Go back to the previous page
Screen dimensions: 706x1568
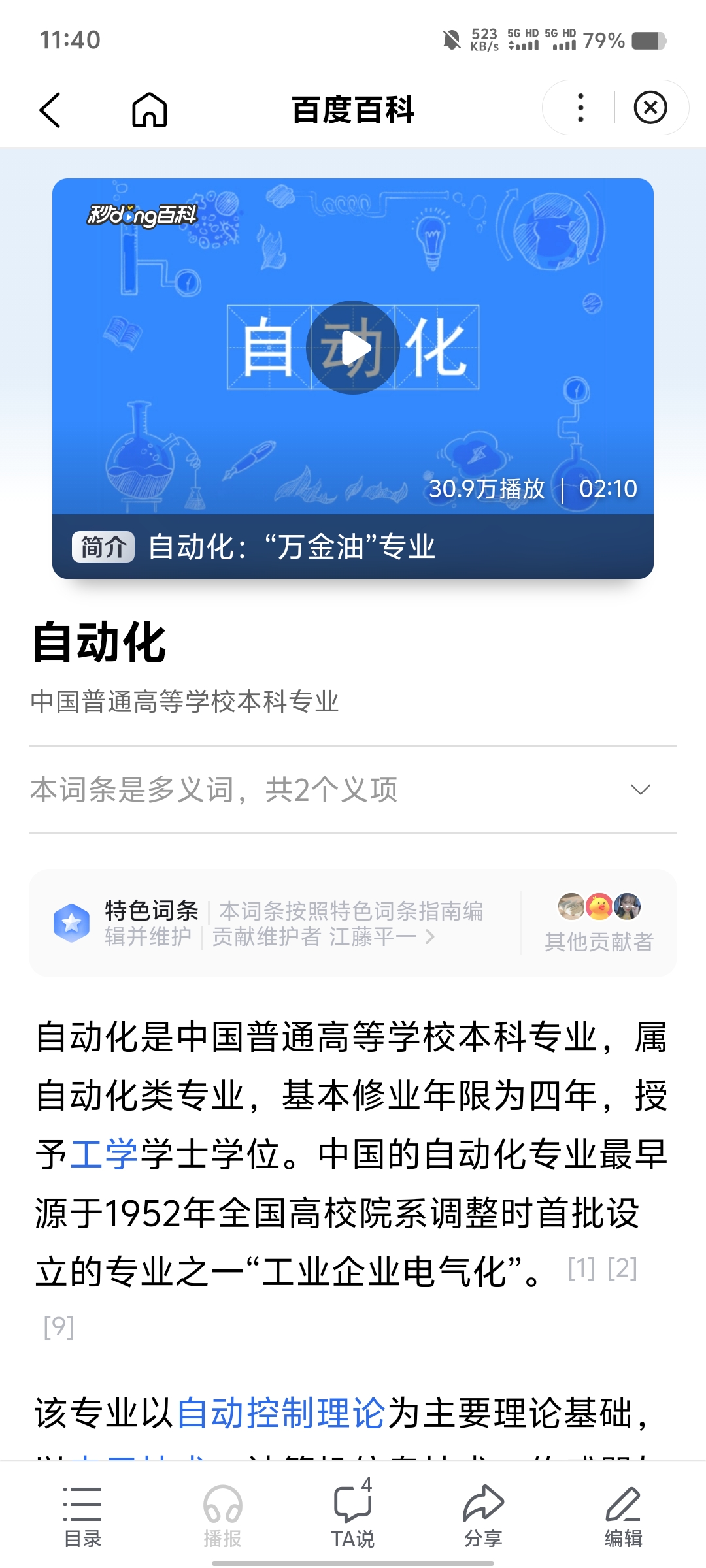tap(50, 109)
